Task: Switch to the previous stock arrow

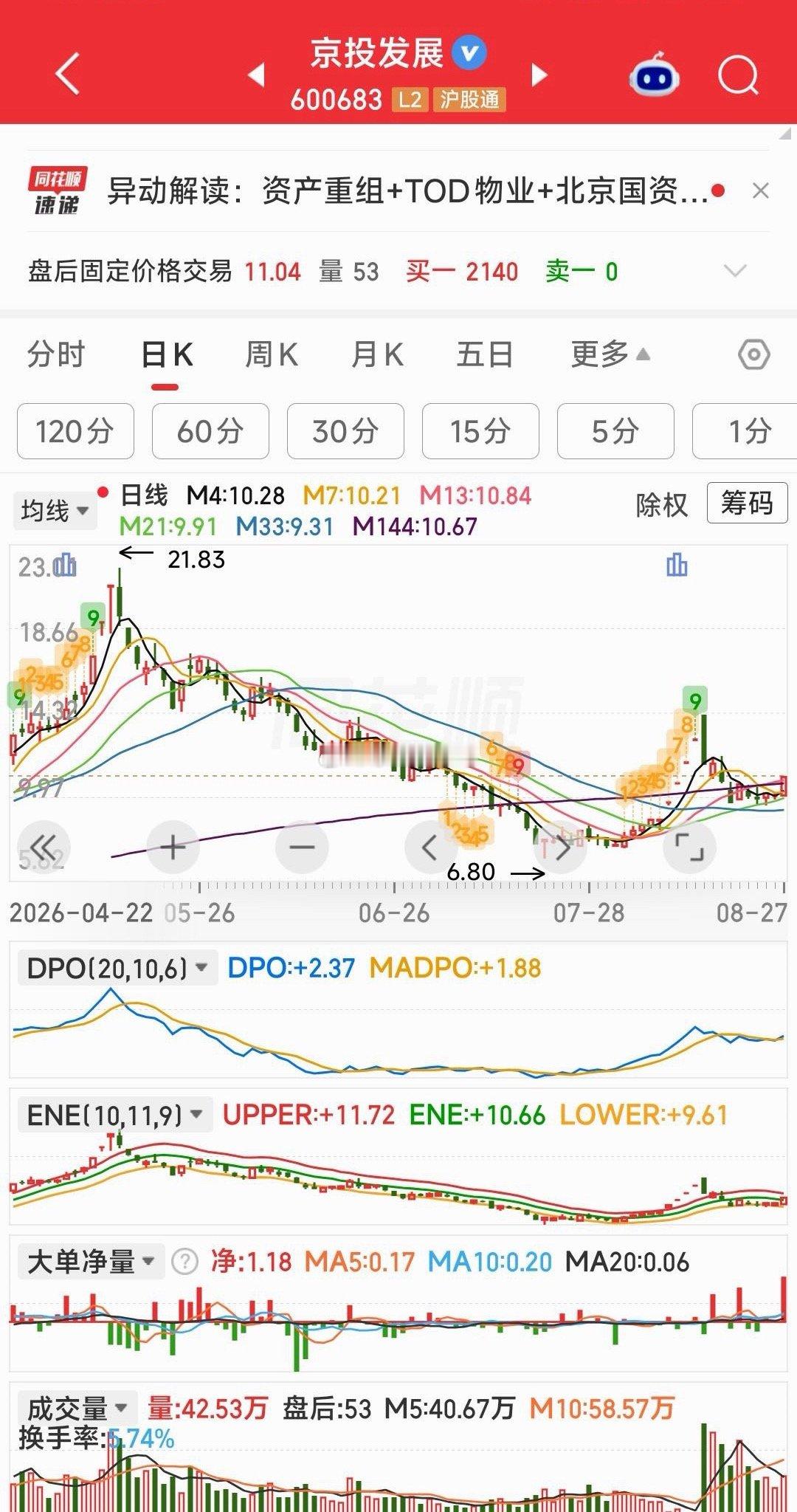Action: tap(256, 75)
